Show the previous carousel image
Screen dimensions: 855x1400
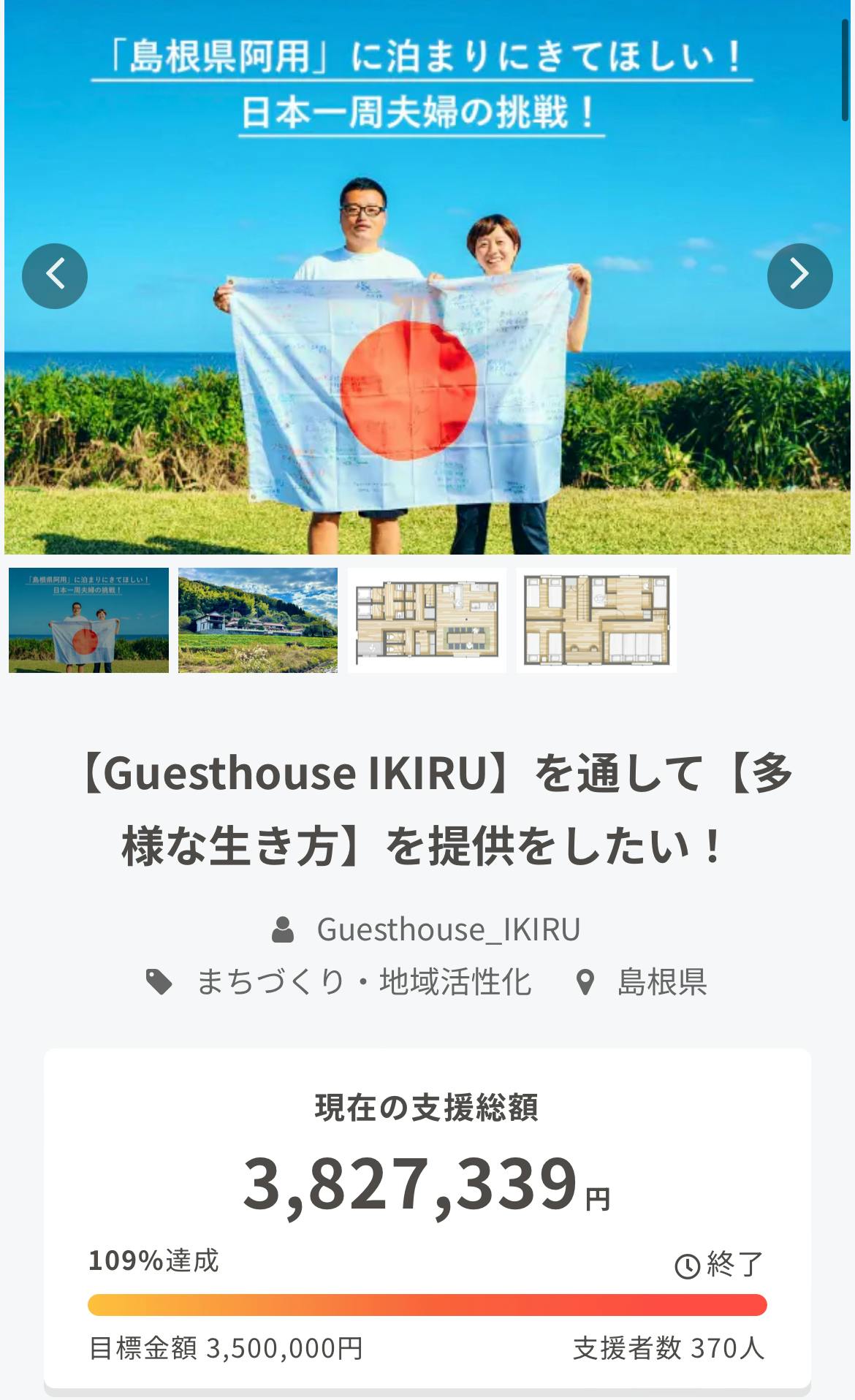[55, 275]
